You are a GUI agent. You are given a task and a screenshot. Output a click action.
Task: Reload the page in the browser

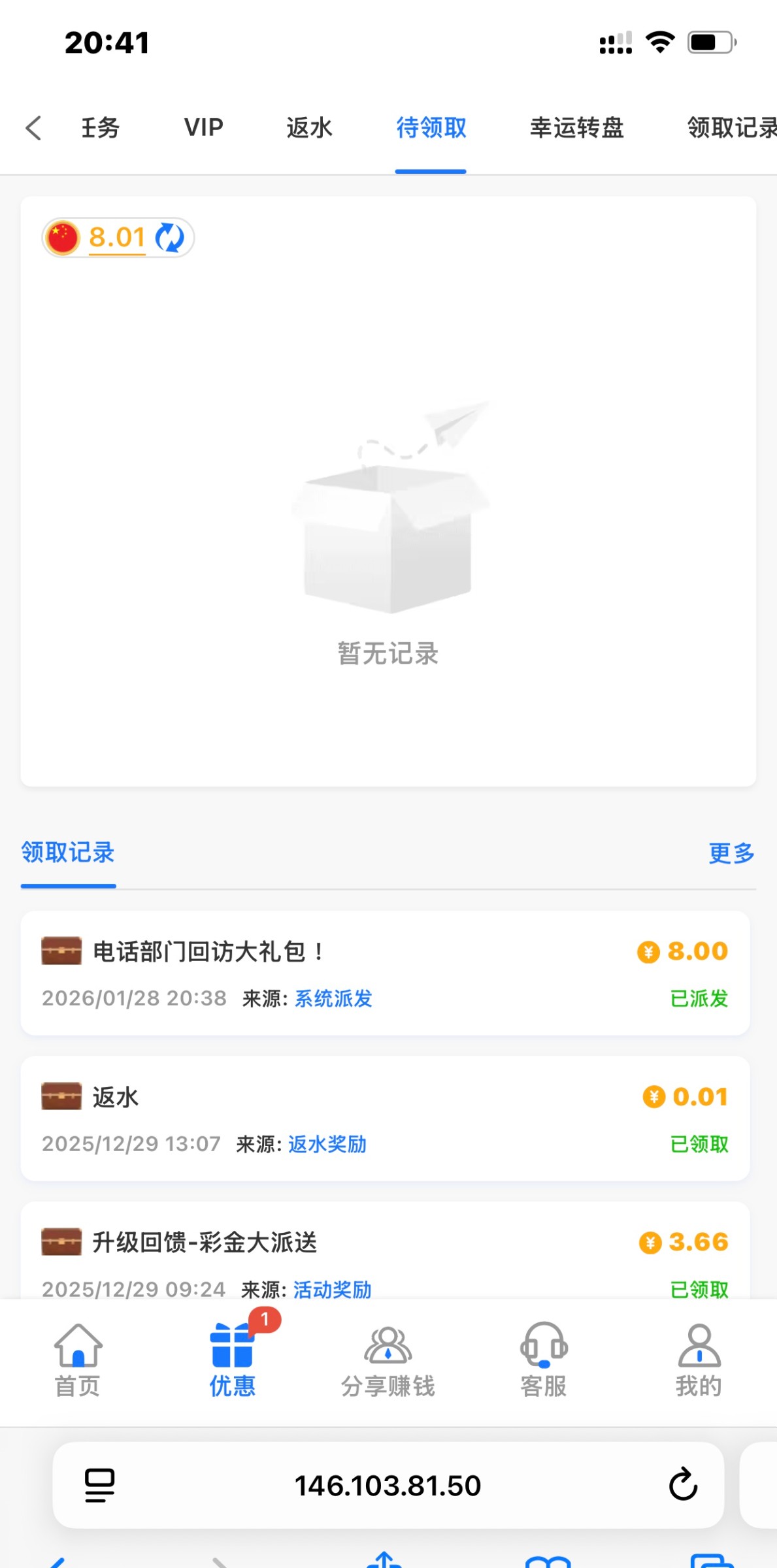(683, 1485)
